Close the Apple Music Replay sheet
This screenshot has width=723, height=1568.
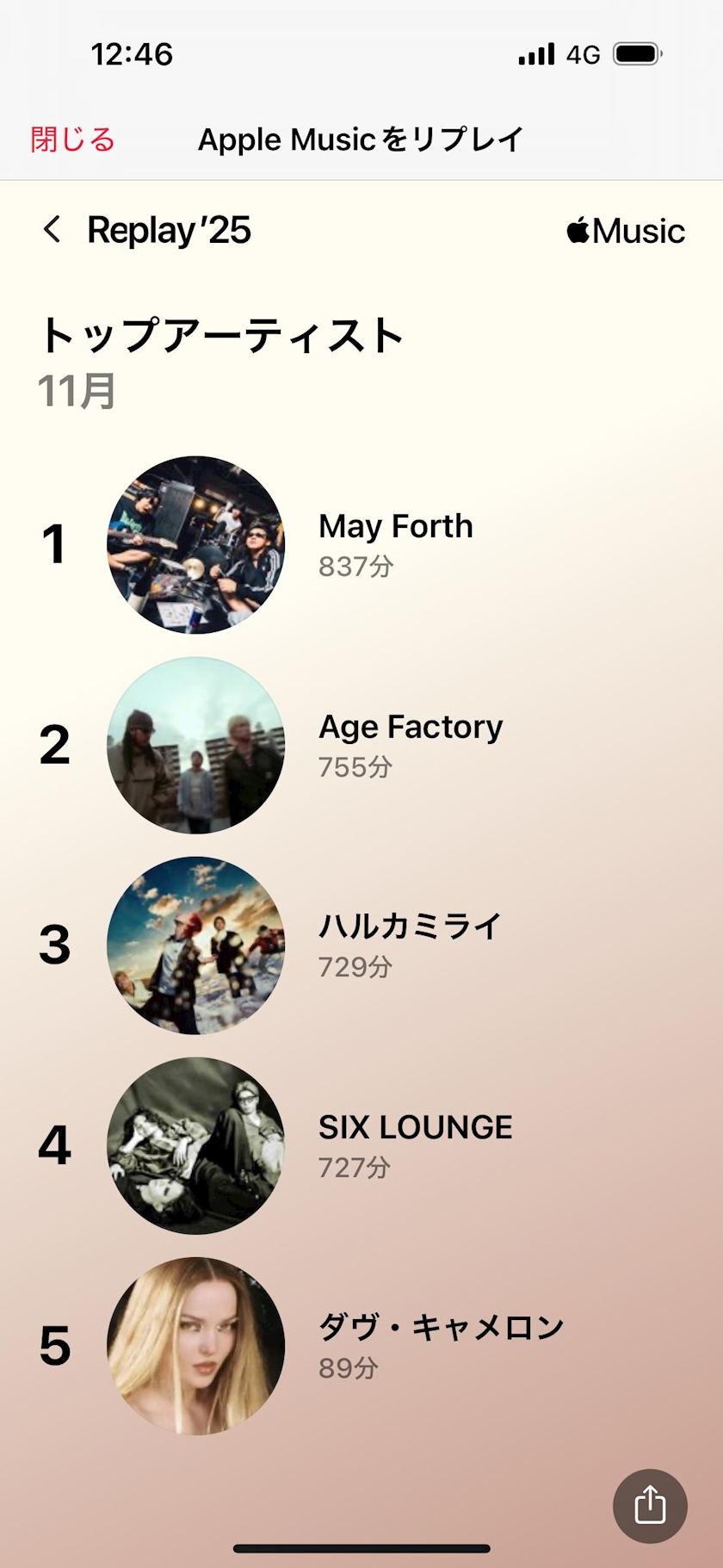[72, 139]
